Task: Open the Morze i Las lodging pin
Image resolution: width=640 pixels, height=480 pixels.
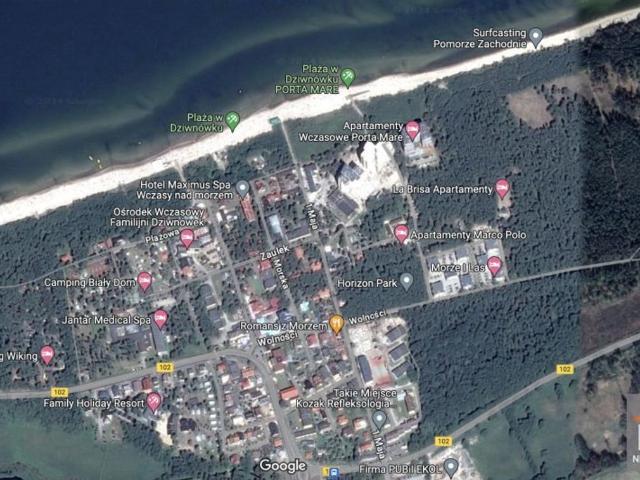Action: click(494, 265)
